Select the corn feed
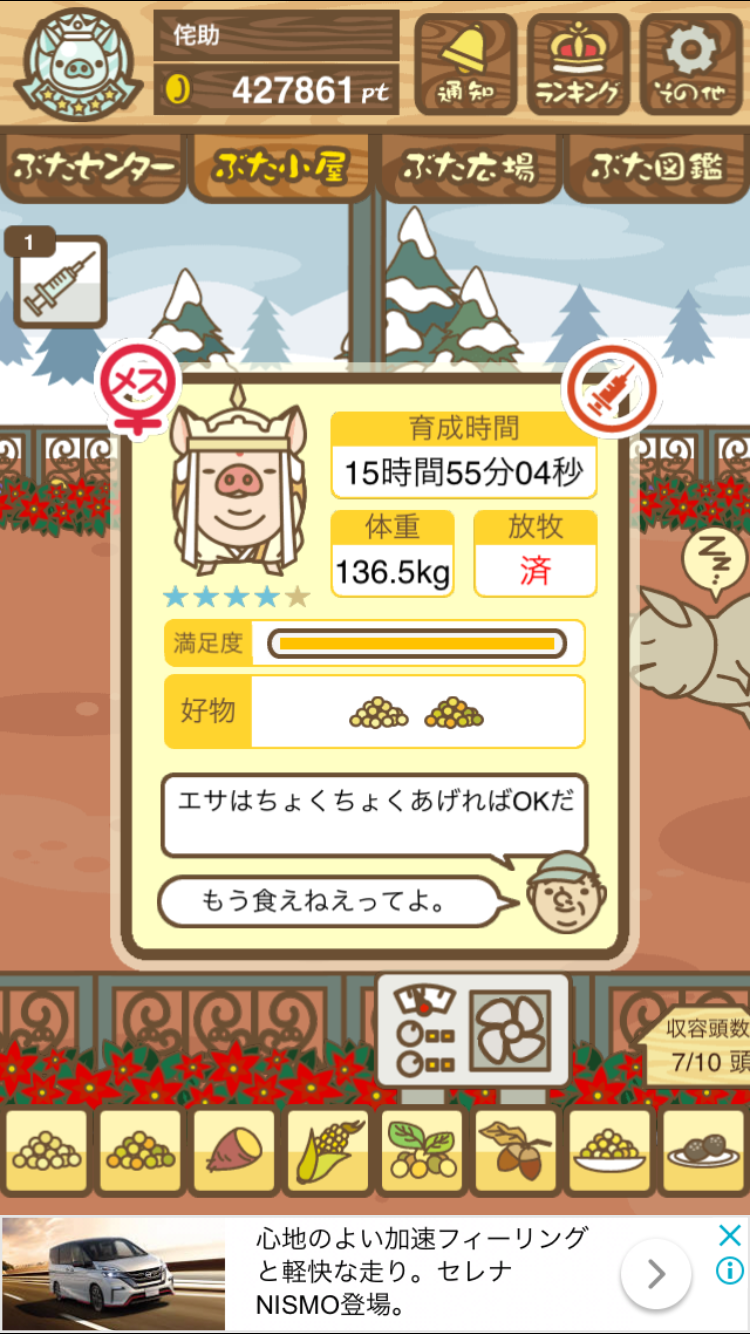Image resolution: width=750 pixels, height=1334 pixels. [x=327, y=1152]
